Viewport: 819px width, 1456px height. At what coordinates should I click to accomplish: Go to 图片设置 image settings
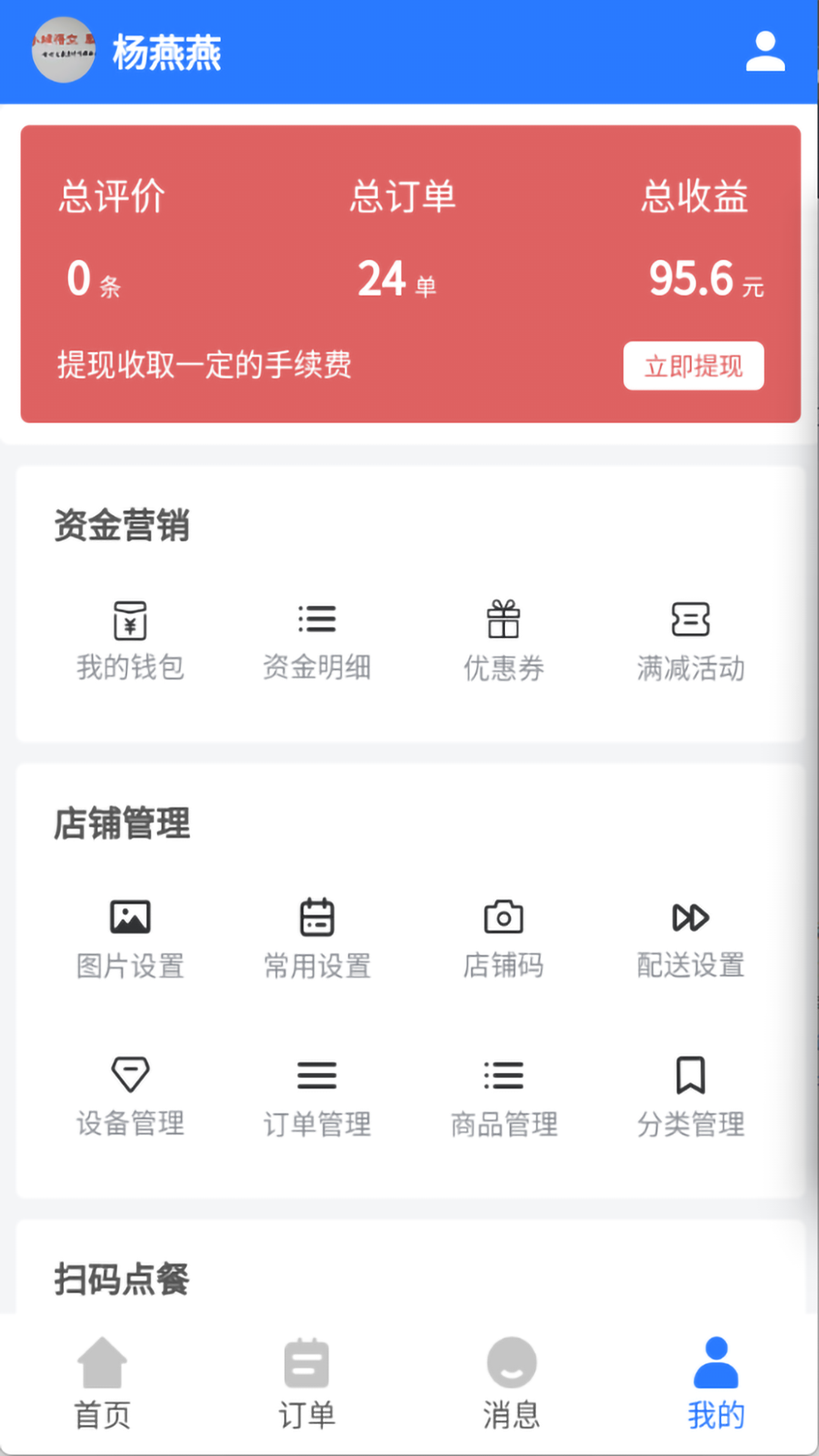click(x=130, y=939)
